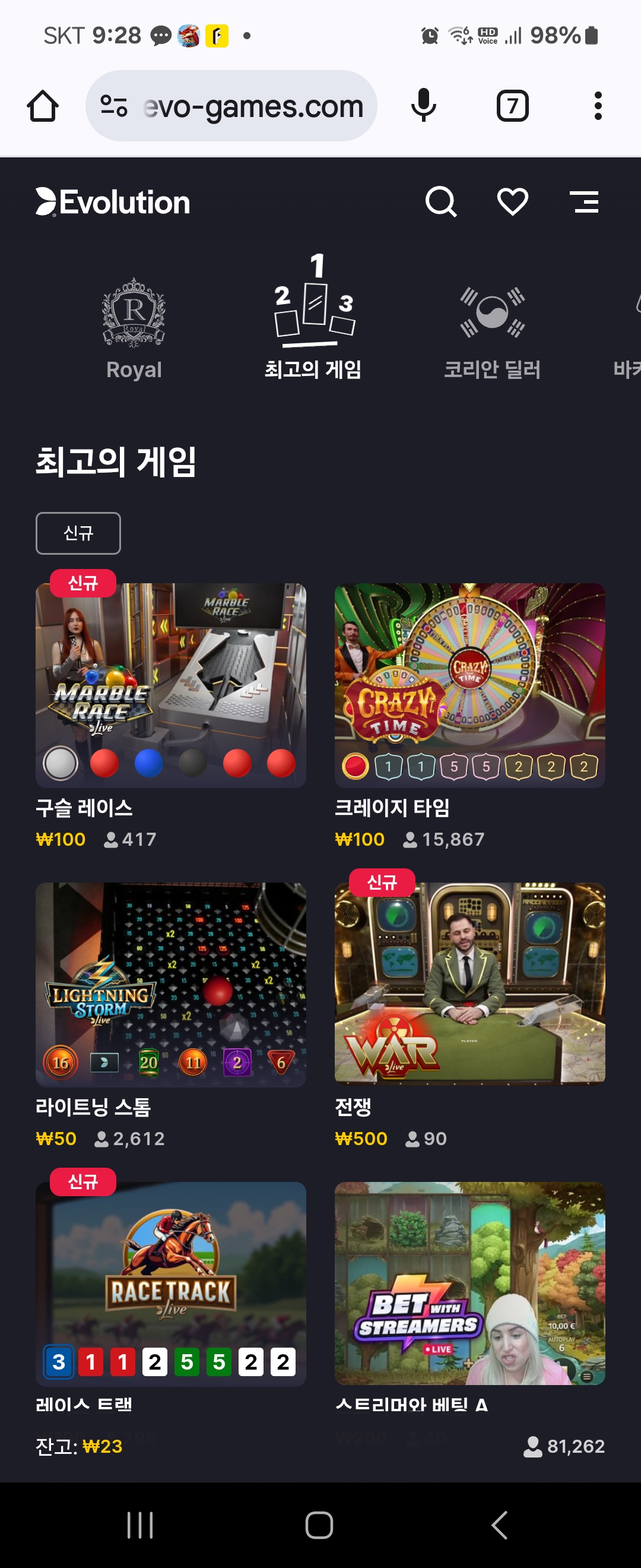Image resolution: width=641 pixels, height=1568 pixels.
Task: Select the Royal category
Action: pyautogui.click(x=134, y=328)
